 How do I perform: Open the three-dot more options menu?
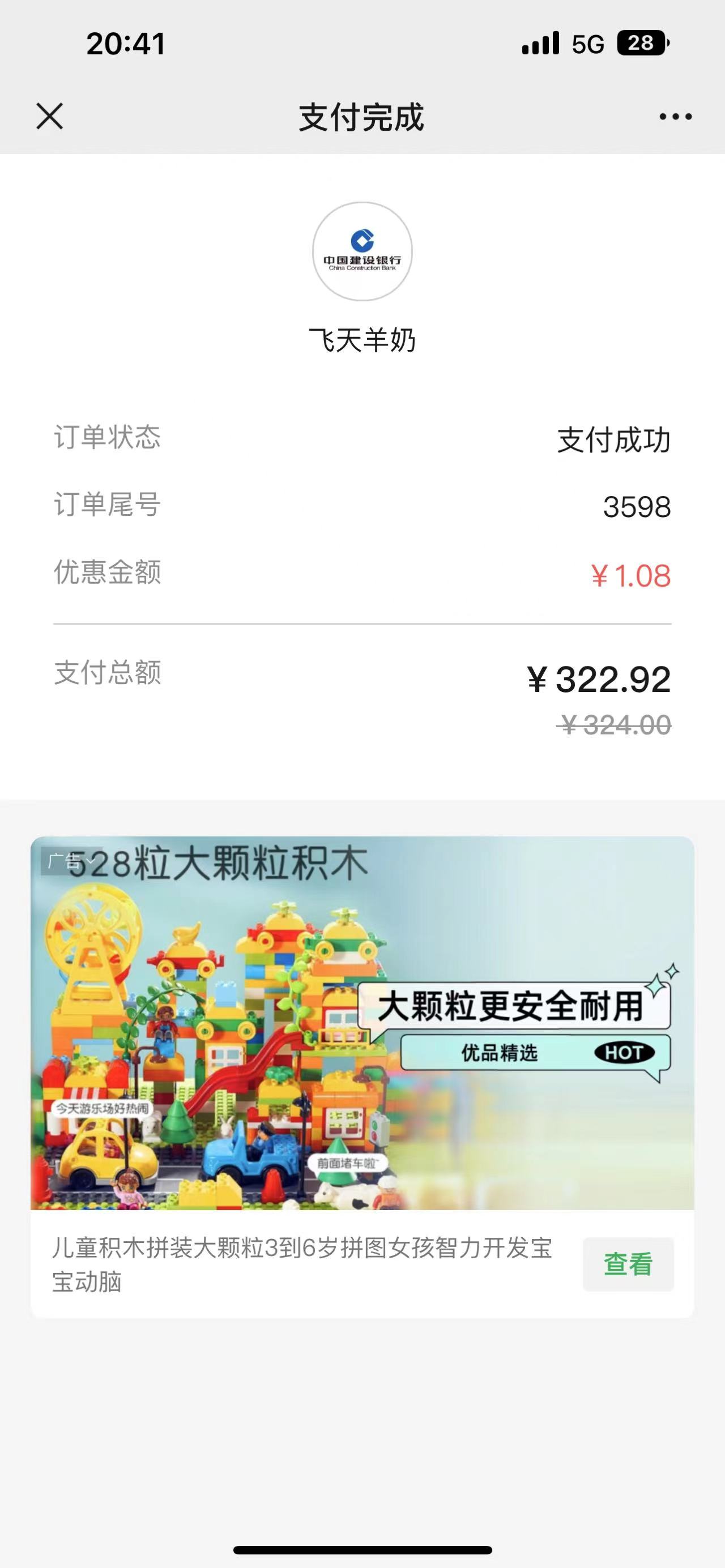point(675,116)
